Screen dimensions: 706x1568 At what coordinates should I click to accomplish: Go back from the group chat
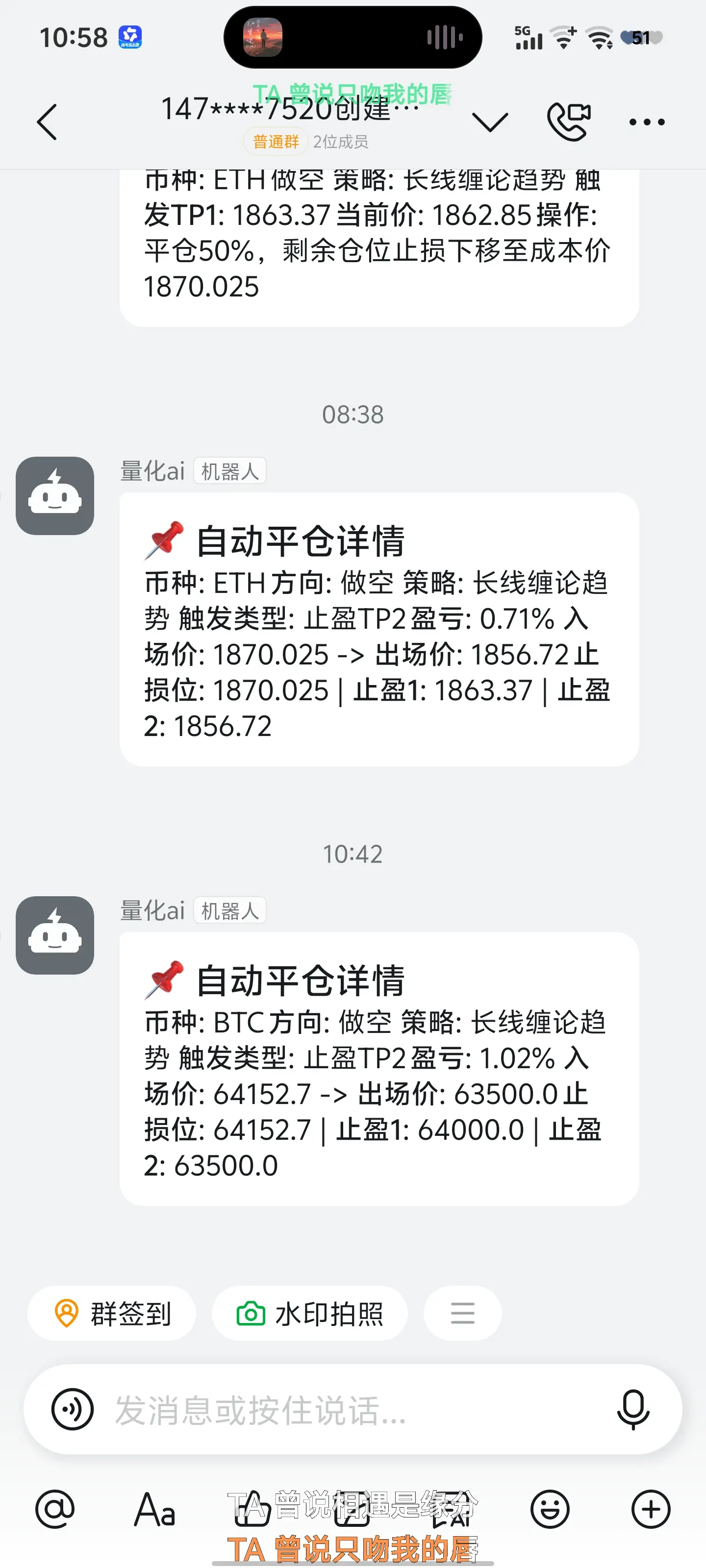pyautogui.click(x=47, y=122)
